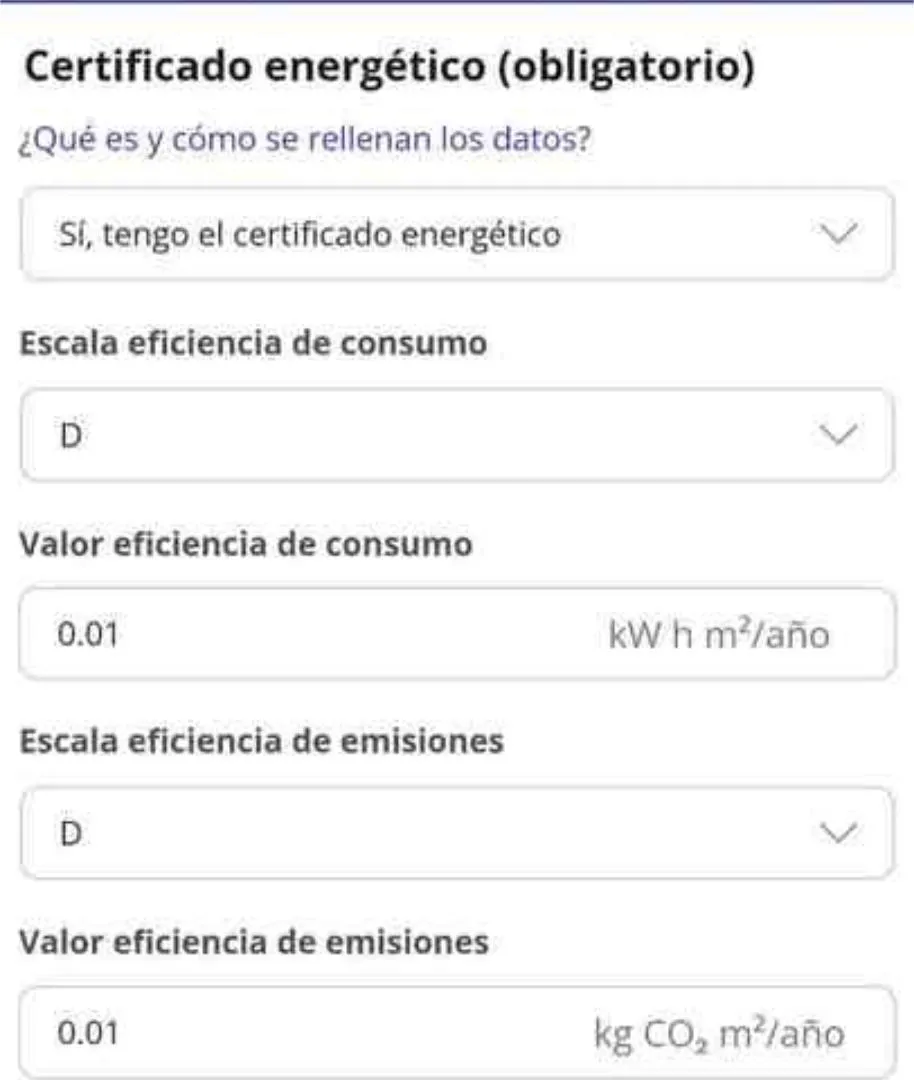914x1080 pixels.
Task: Open the Escala eficiencia de emisiones dropdown
Action: pos(456,833)
